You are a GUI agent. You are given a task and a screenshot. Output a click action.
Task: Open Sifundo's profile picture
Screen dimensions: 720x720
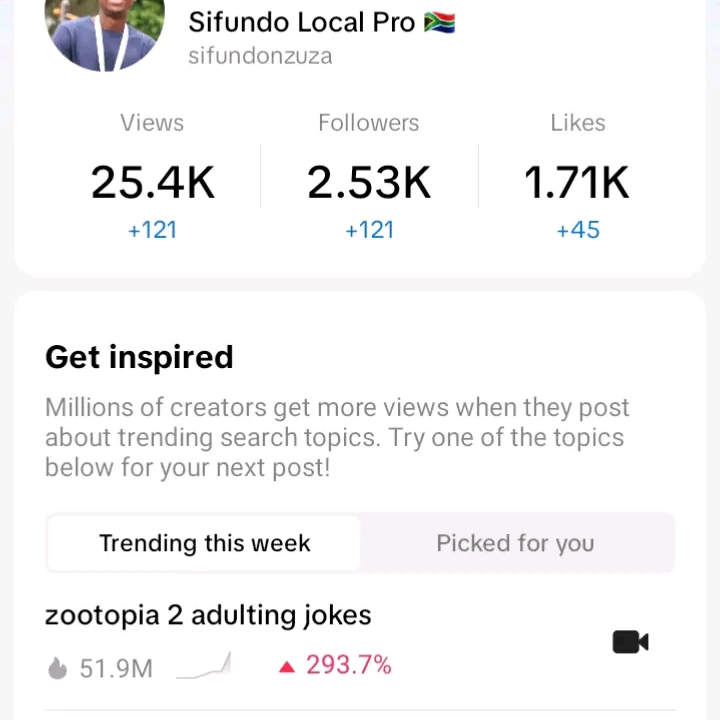click(105, 30)
